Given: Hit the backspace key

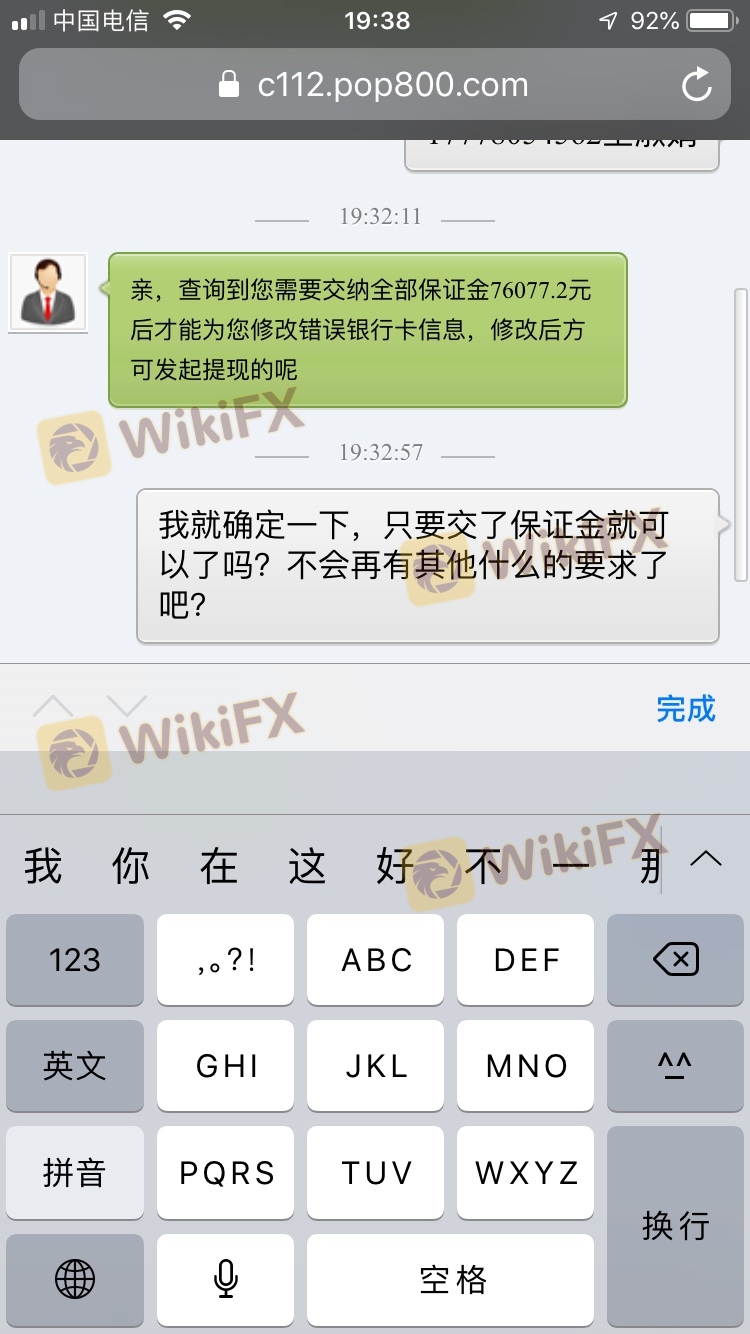Looking at the screenshot, I should pyautogui.click(x=675, y=960).
